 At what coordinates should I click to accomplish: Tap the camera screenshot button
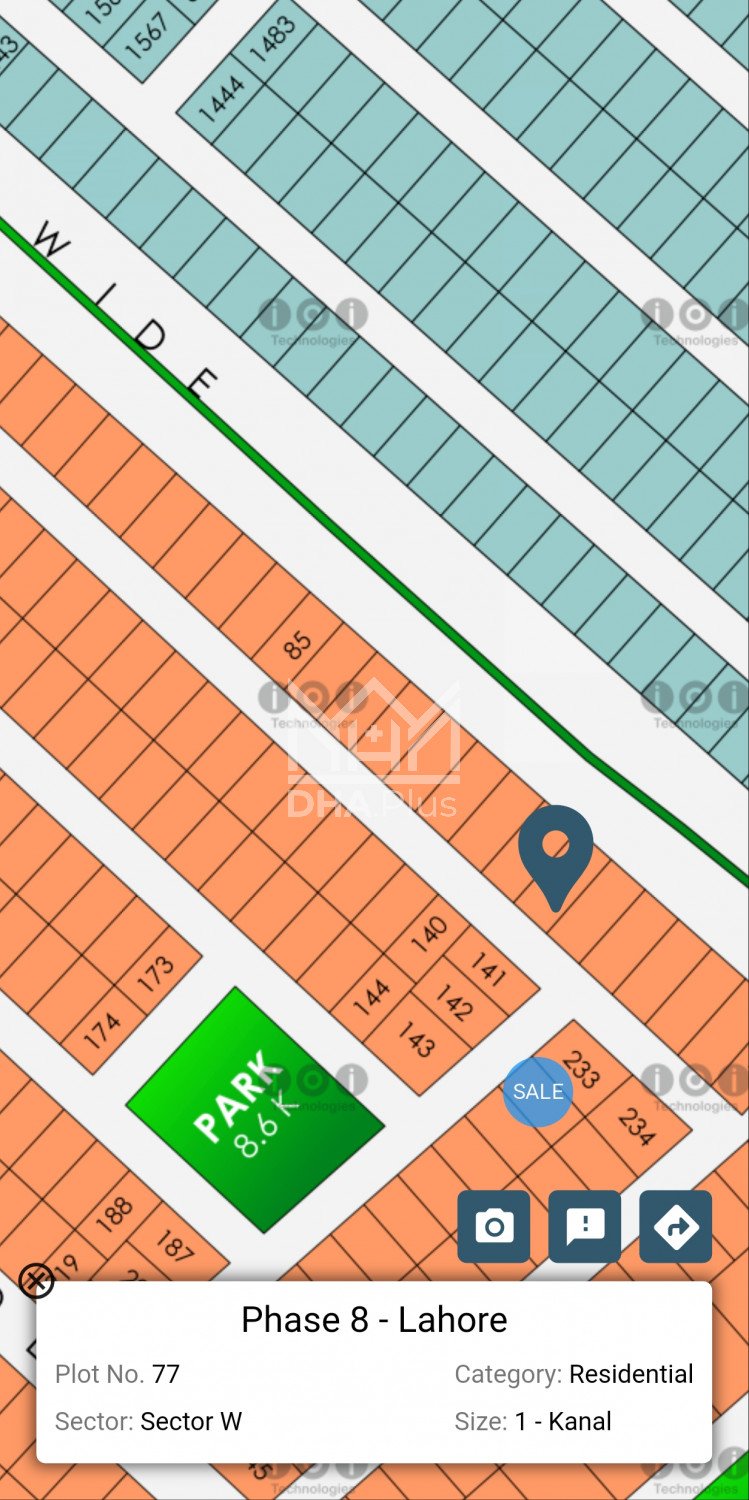[494, 1226]
